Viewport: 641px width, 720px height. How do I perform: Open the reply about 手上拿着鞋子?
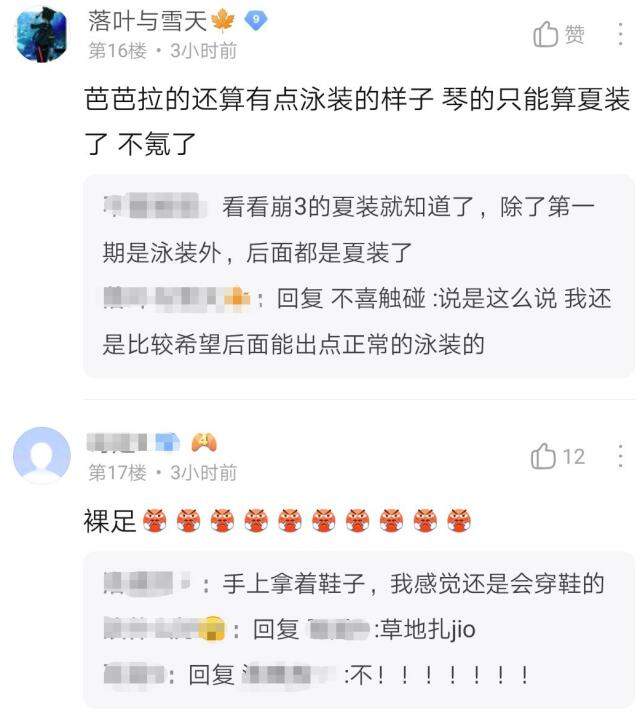pos(400,584)
